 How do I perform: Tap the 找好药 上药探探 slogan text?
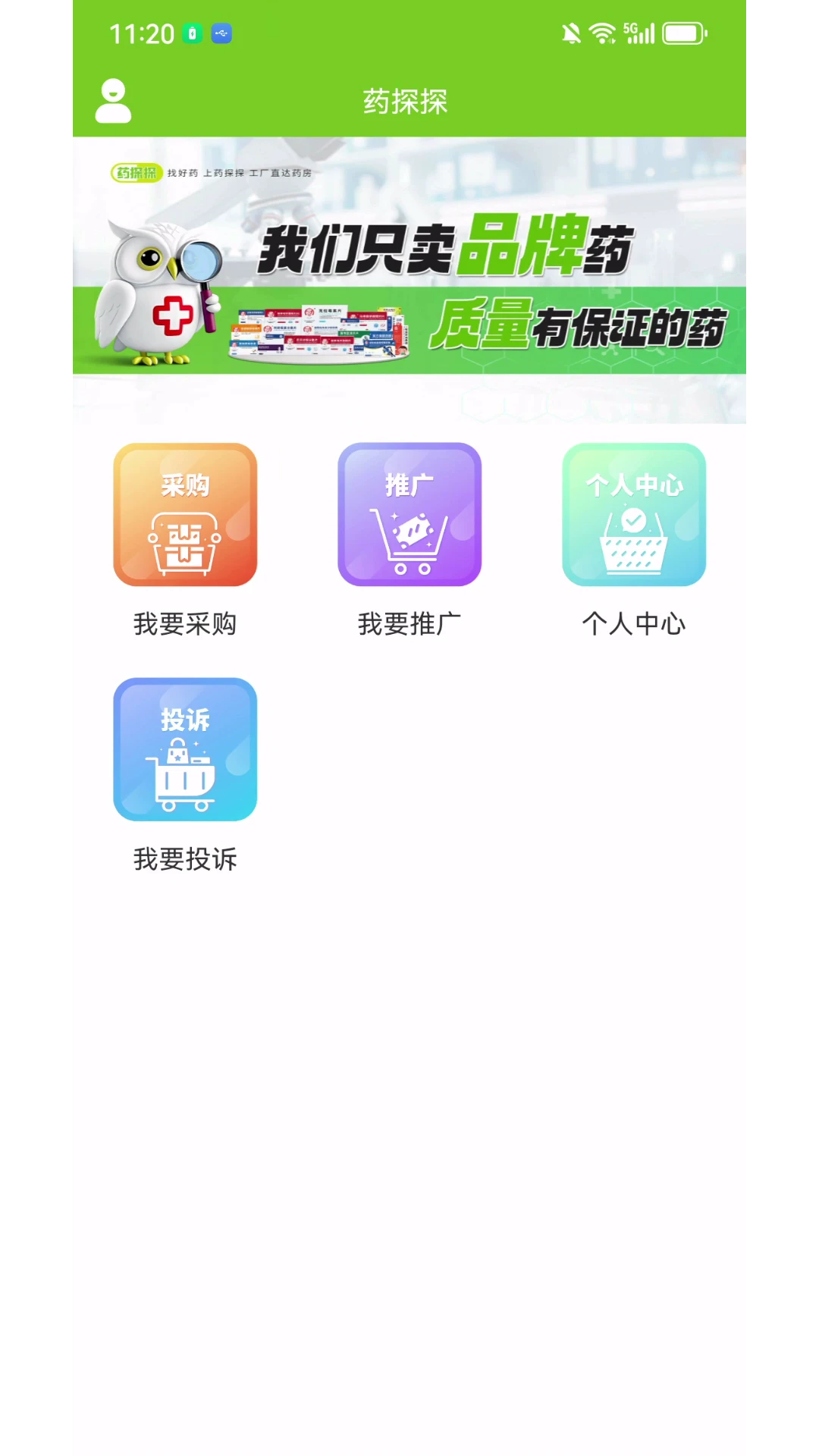(239, 172)
